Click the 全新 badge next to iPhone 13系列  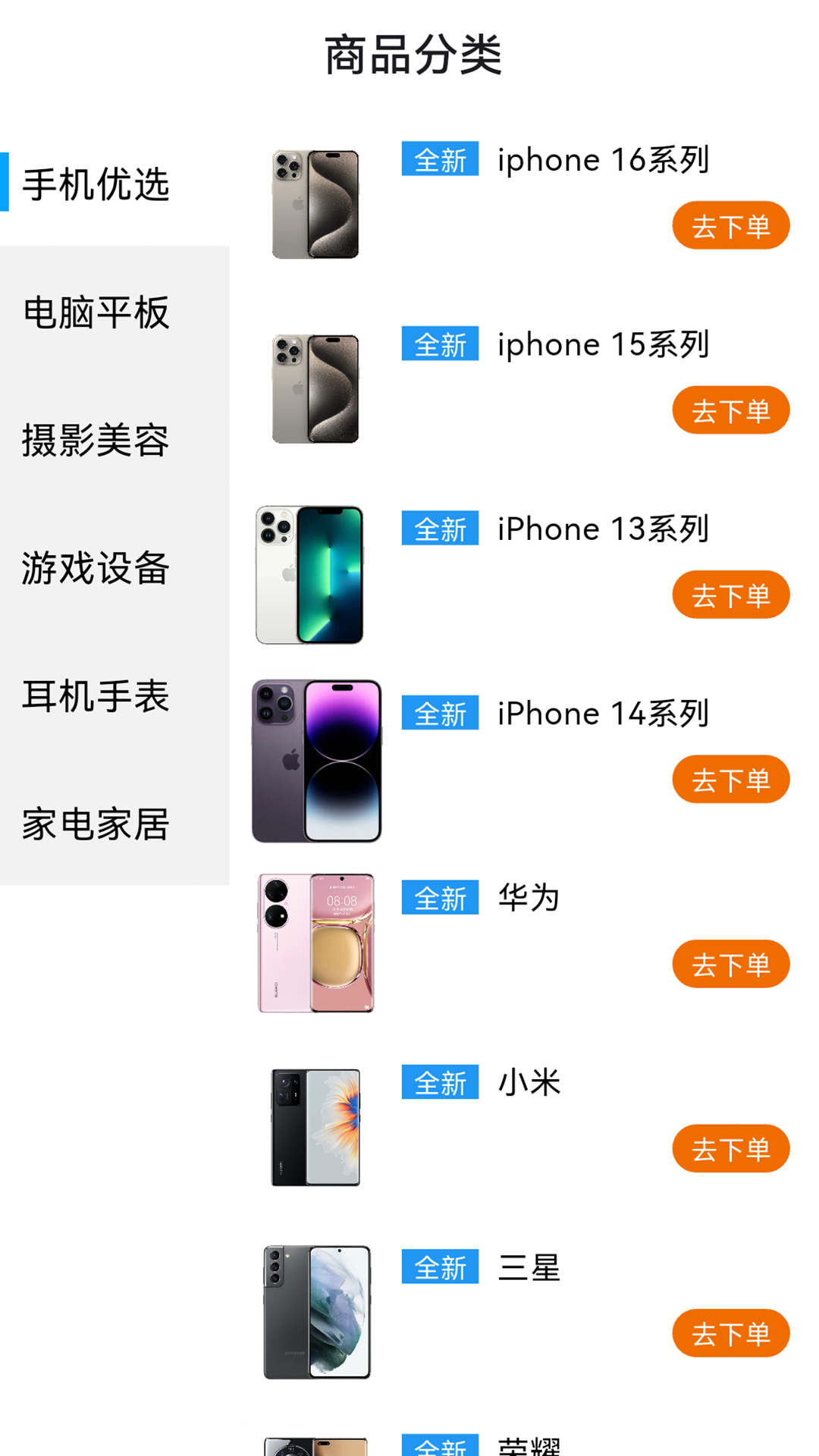coord(440,529)
